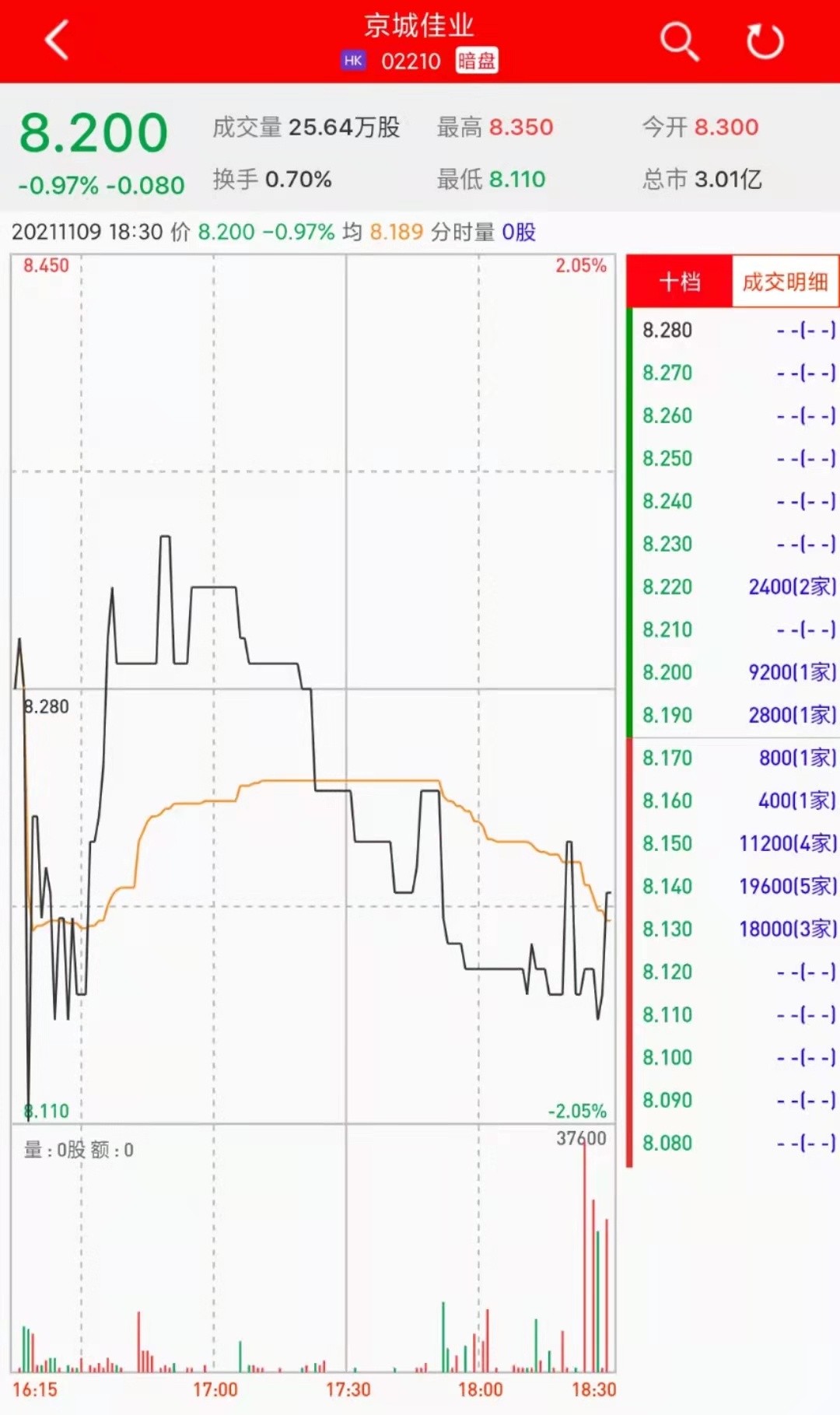Refresh the stock quote data
This screenshot has height=1415, width=840.
[764, 41]
